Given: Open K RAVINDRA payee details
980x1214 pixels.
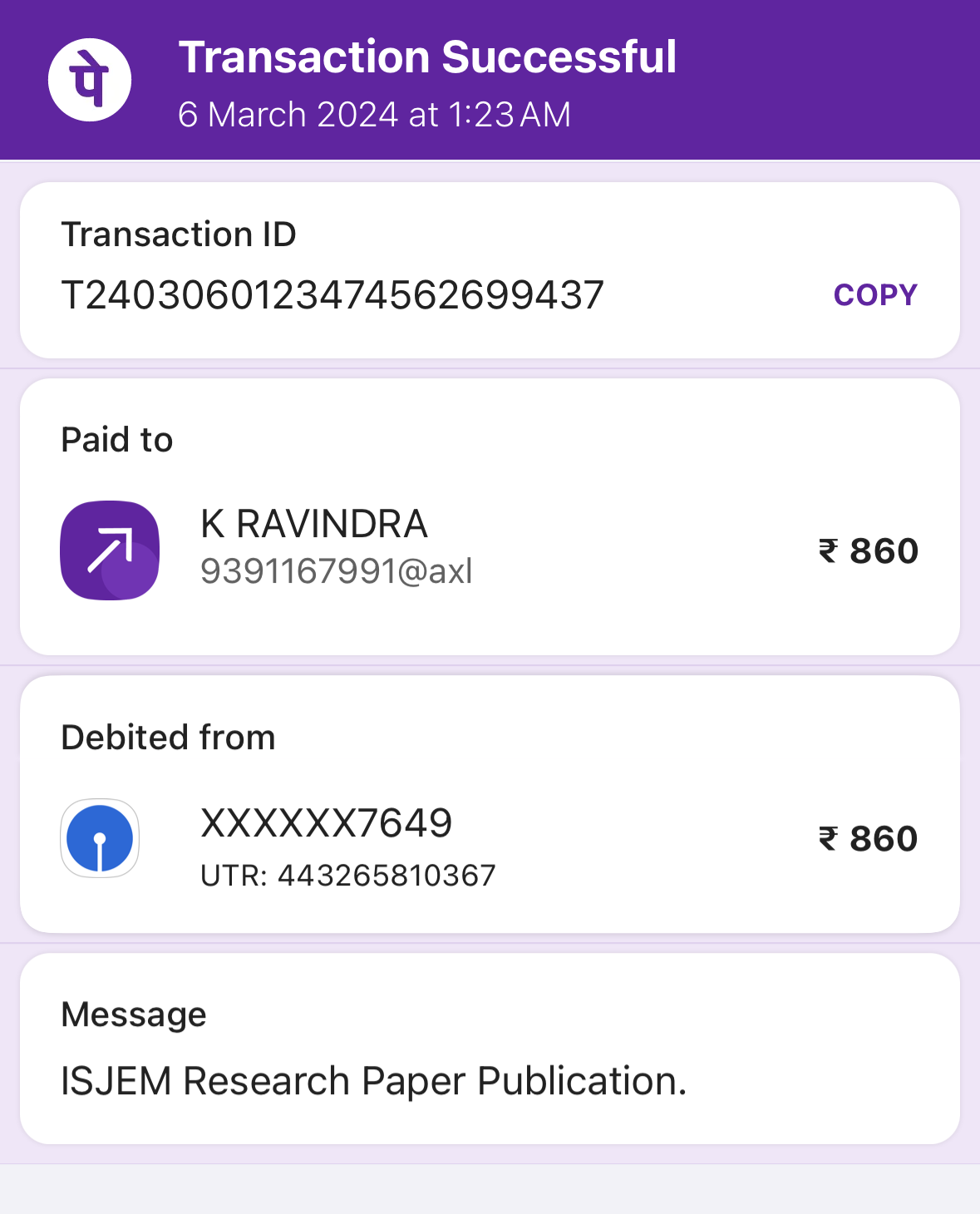Looking at the screenshot, I should click(313, 525).
